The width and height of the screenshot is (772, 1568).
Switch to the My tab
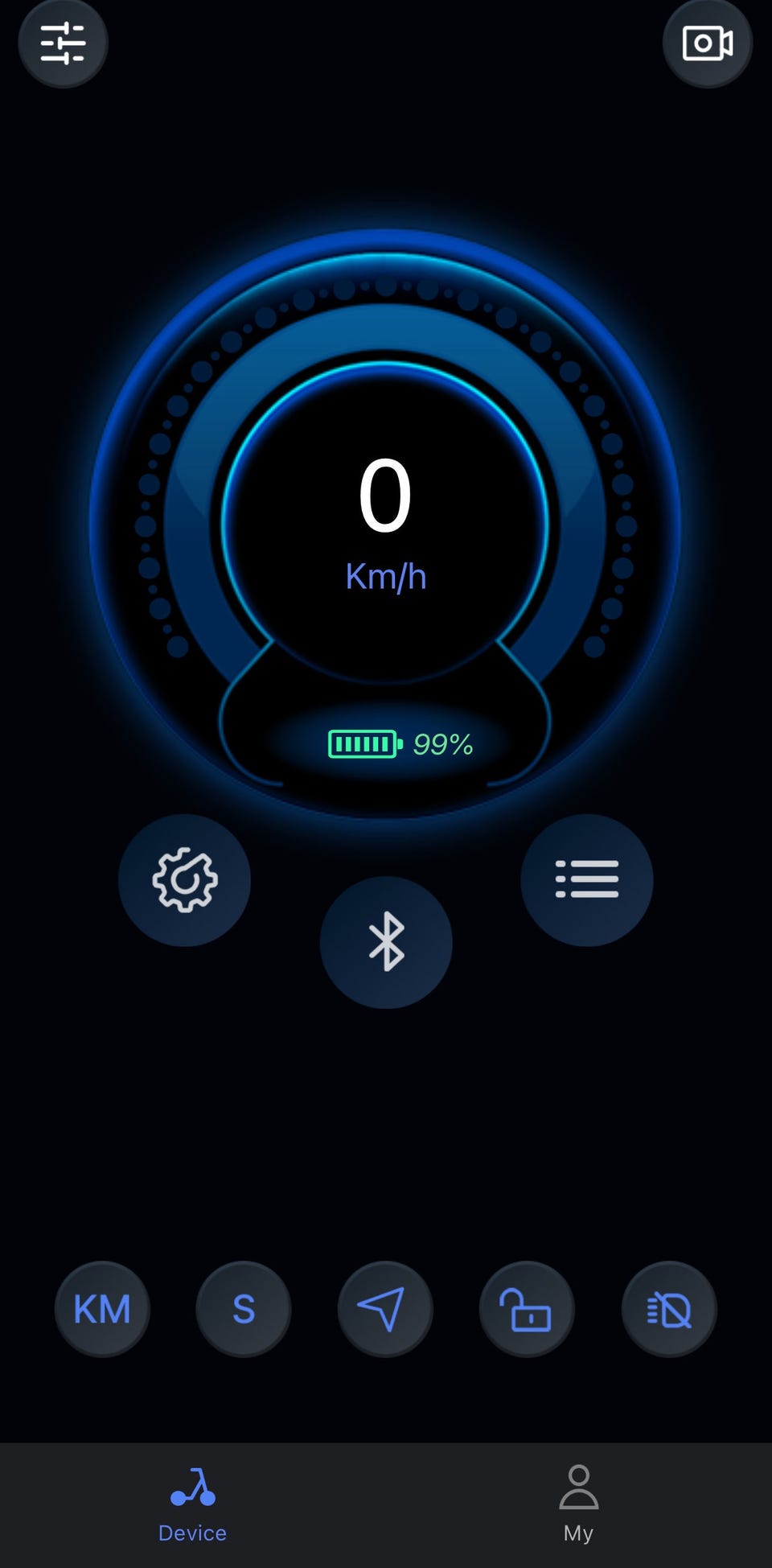(x=578, y=1504)
